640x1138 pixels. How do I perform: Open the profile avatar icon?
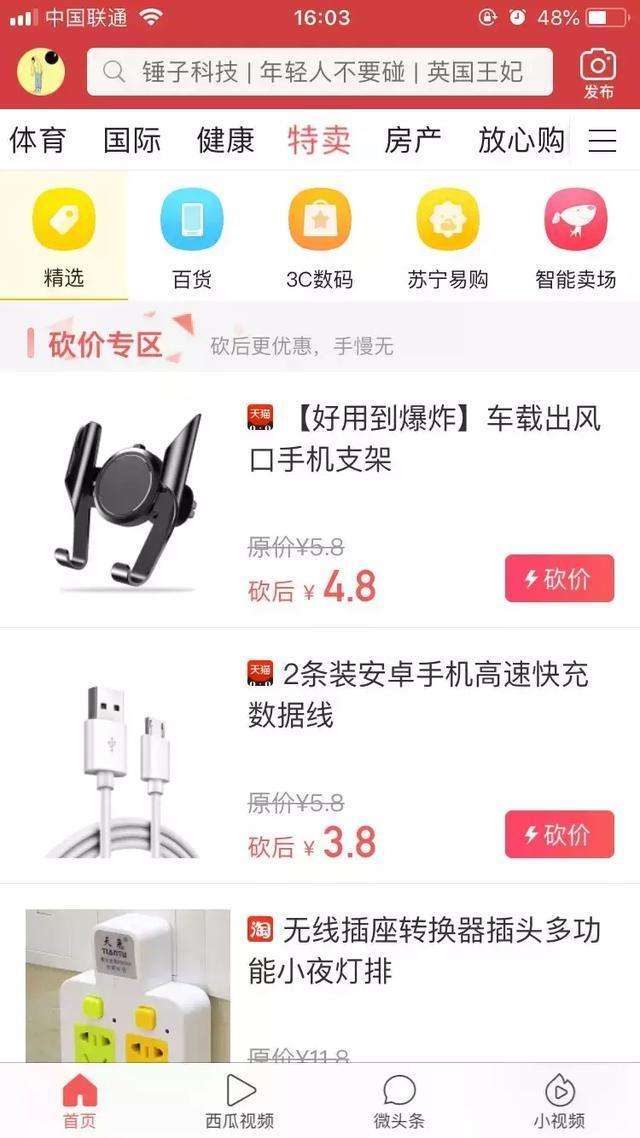point(41,71)
